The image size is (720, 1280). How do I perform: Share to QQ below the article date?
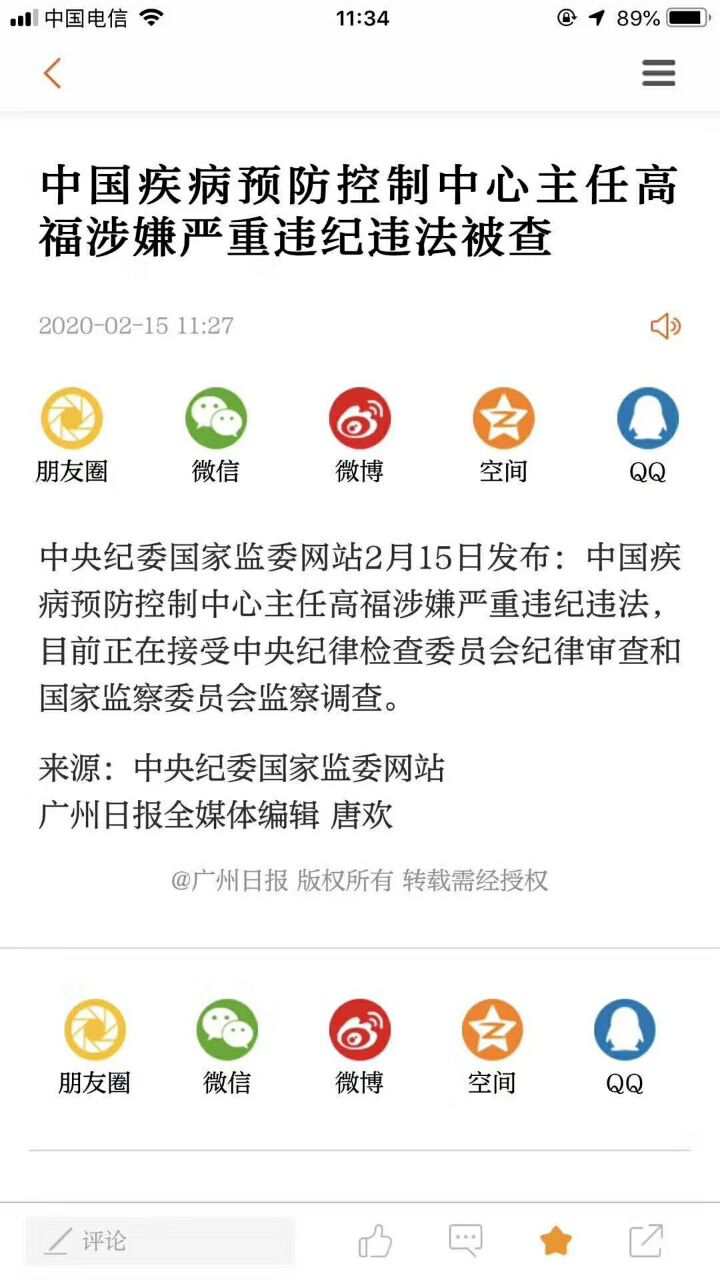647,419
